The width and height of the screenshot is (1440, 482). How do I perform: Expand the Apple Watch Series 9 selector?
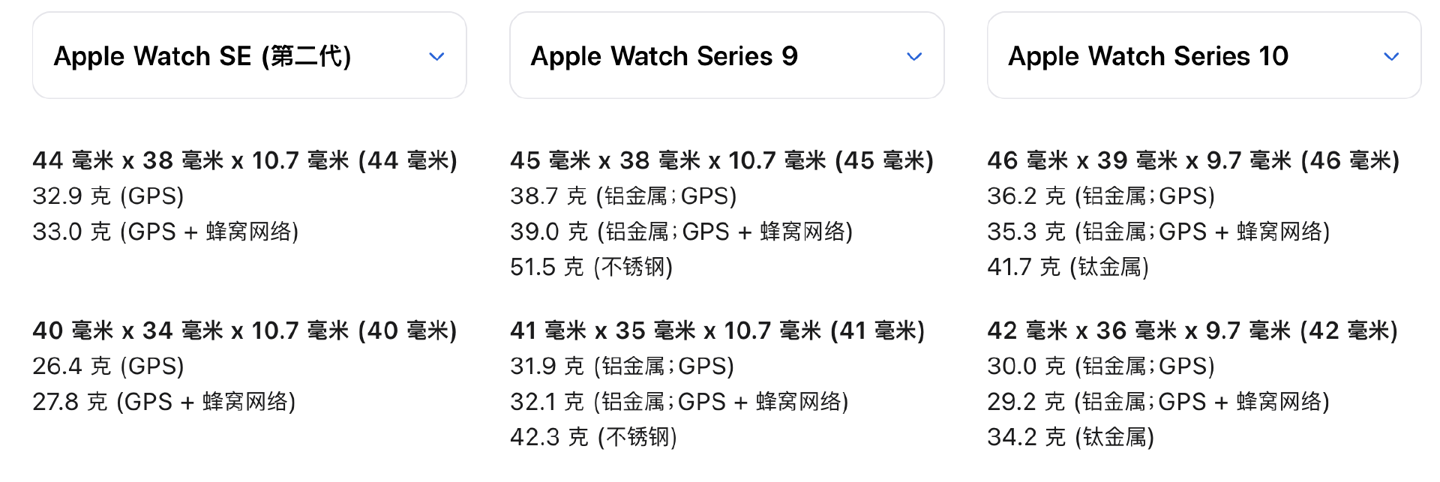[x=726, y=56]
